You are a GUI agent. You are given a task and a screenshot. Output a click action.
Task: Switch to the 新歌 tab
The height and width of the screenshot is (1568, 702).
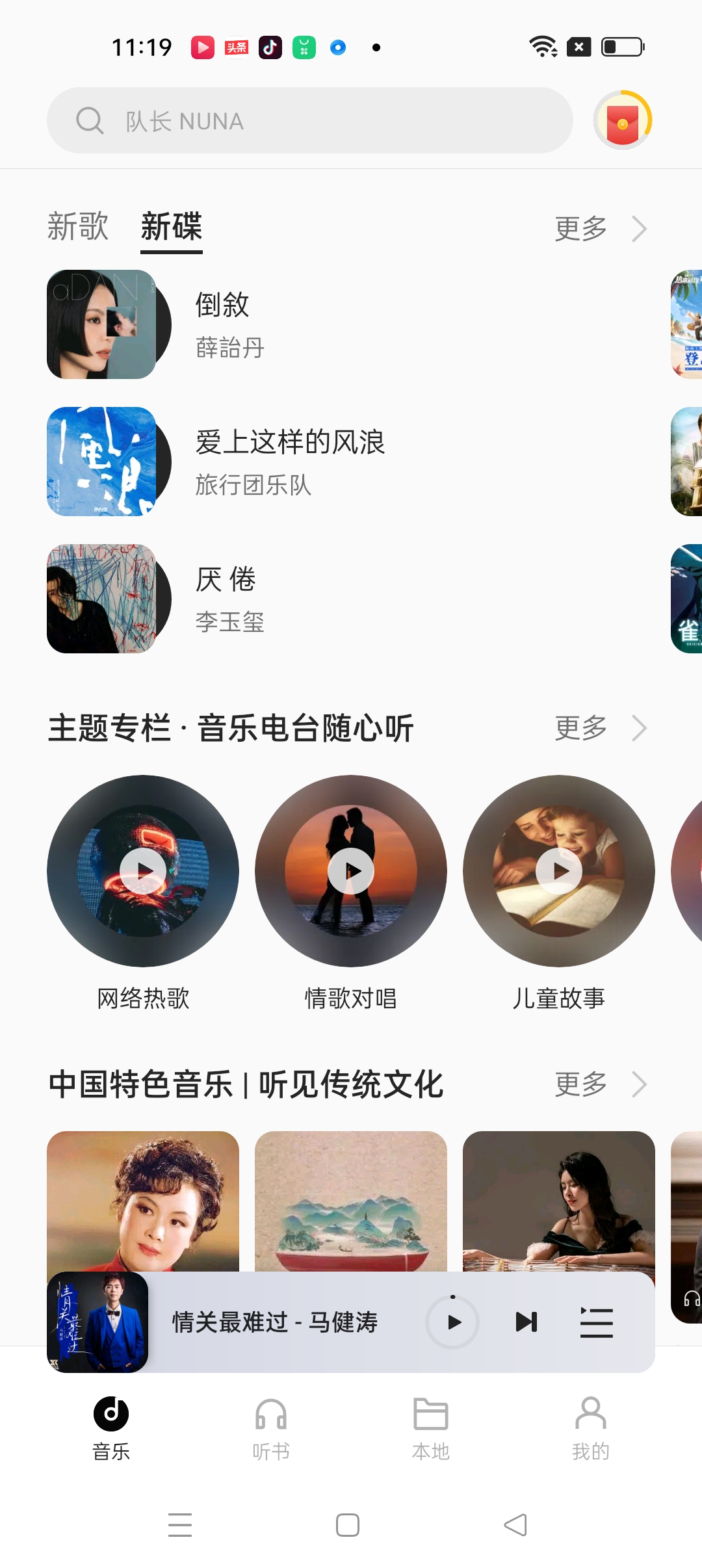(x=78, y=227)
